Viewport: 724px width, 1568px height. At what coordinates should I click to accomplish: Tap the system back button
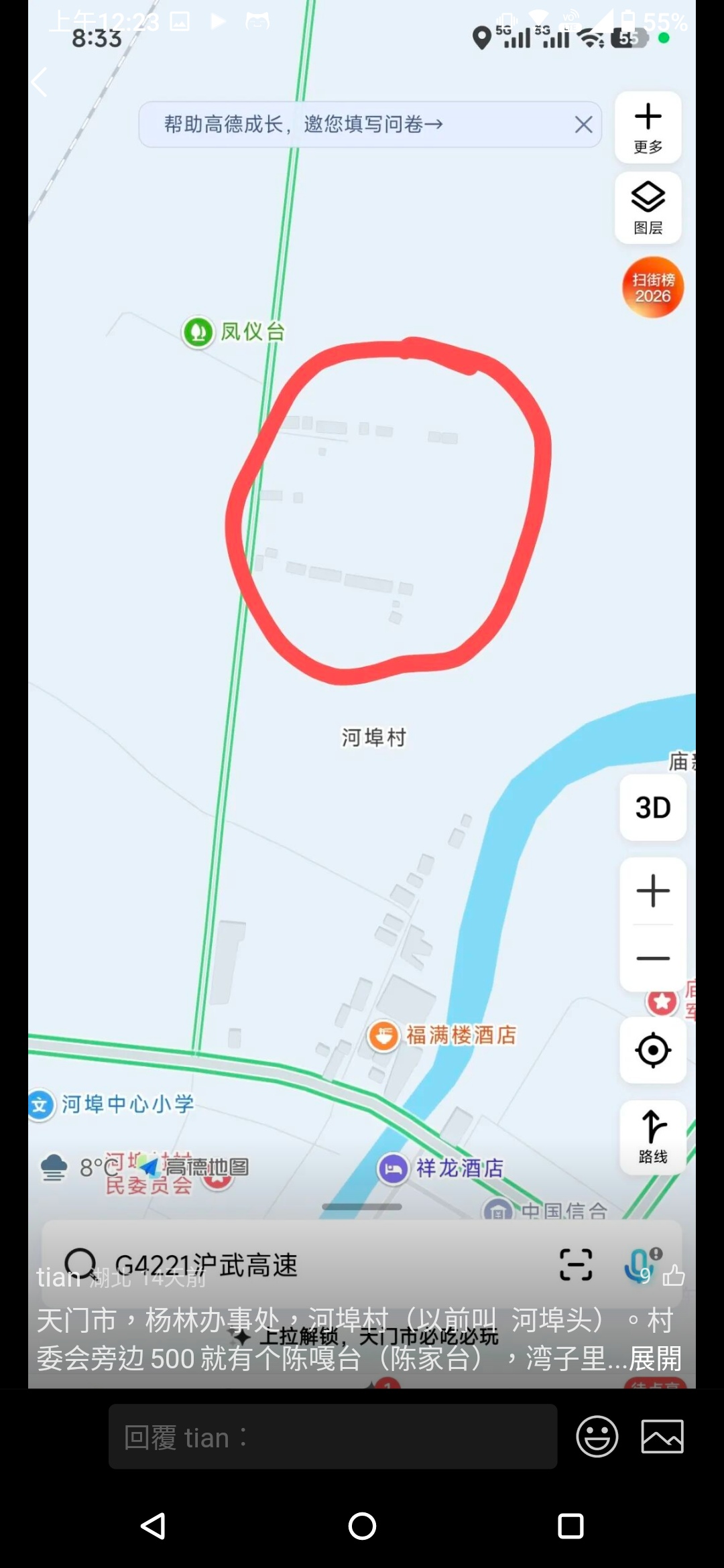click(x=154, y=1526)
